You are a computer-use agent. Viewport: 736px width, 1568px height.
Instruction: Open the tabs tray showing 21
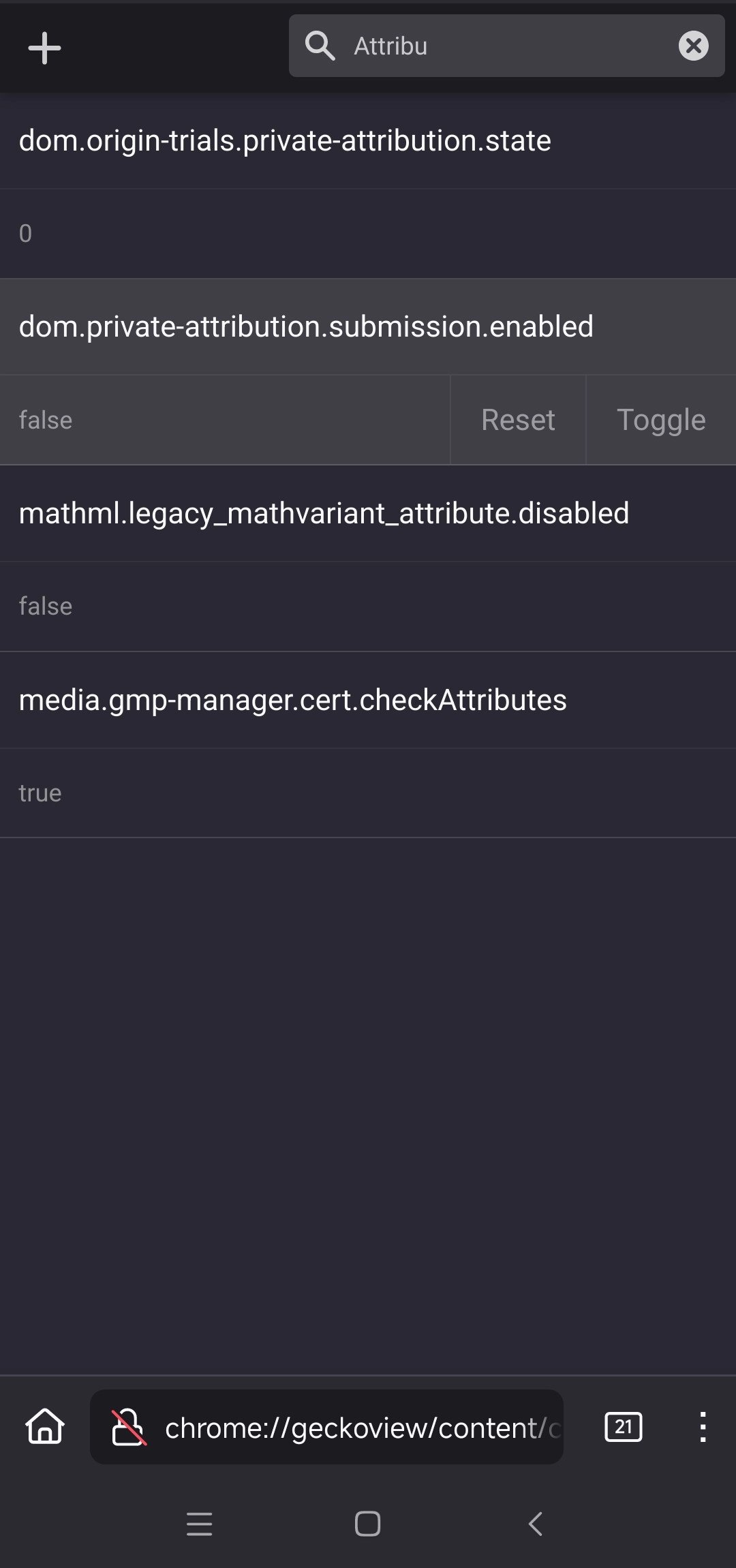tap(623, 1426)
